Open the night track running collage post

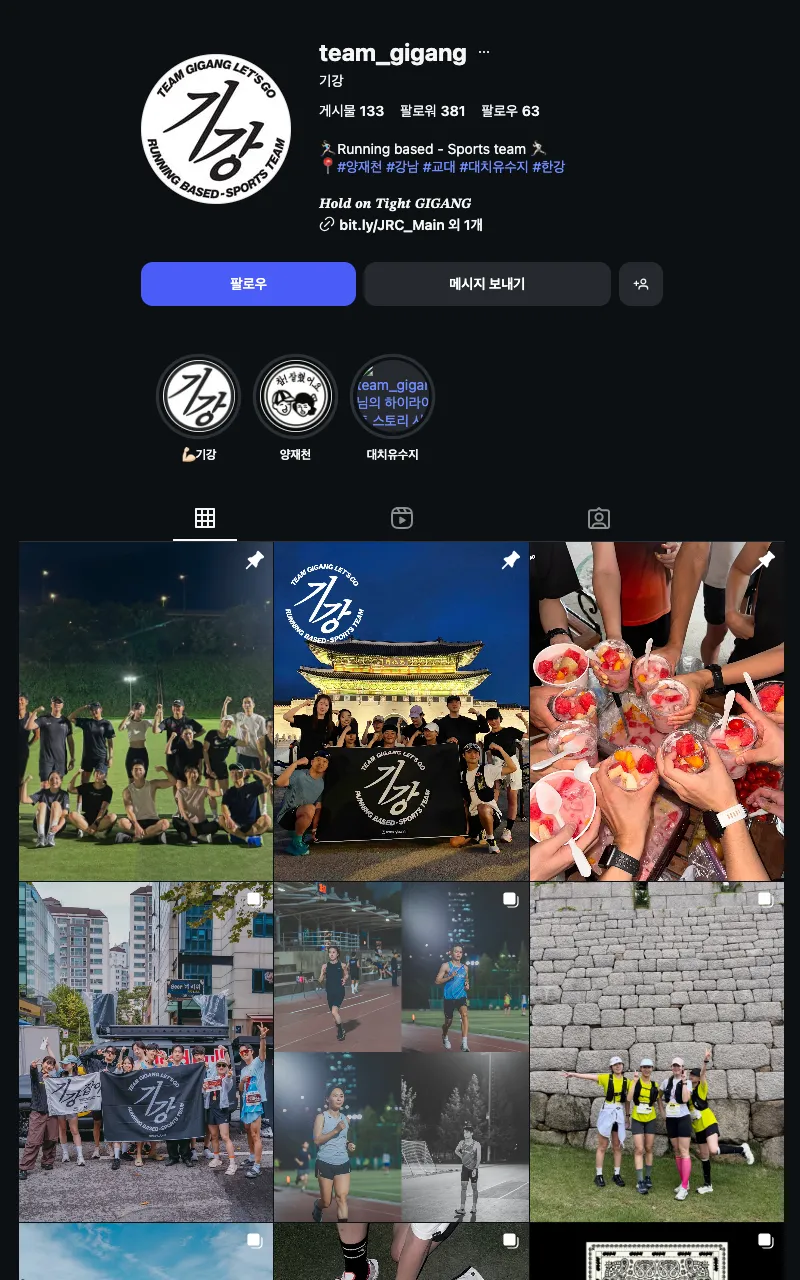point(401,1052)
